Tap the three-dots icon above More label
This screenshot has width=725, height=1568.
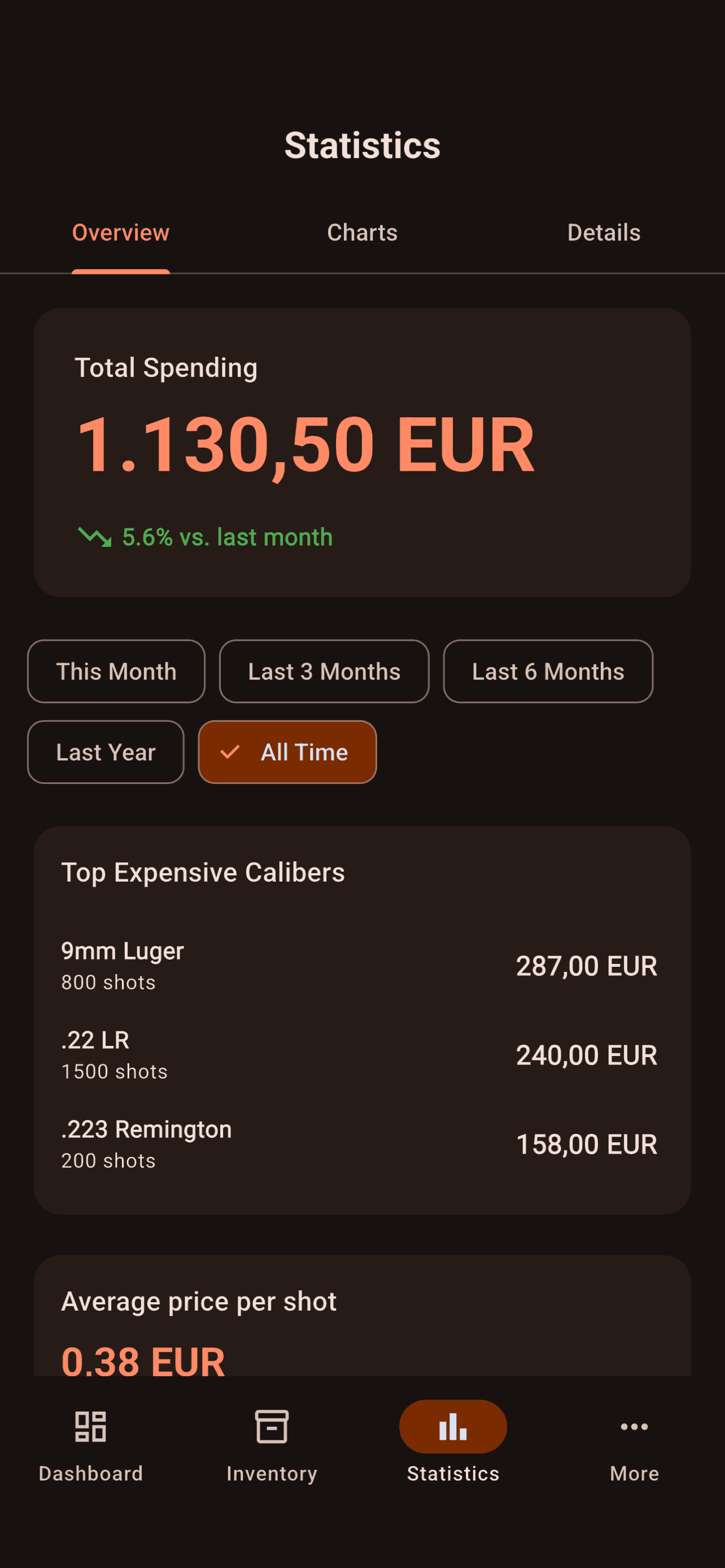[x=634, y=1426]
